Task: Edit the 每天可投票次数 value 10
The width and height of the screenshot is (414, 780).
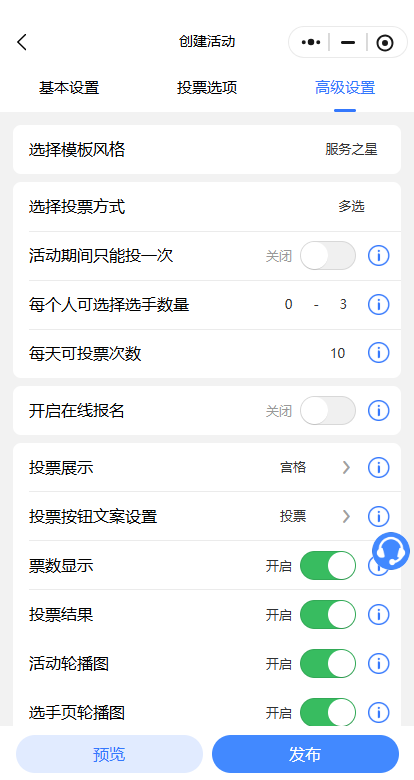Action: click(338, 353)
